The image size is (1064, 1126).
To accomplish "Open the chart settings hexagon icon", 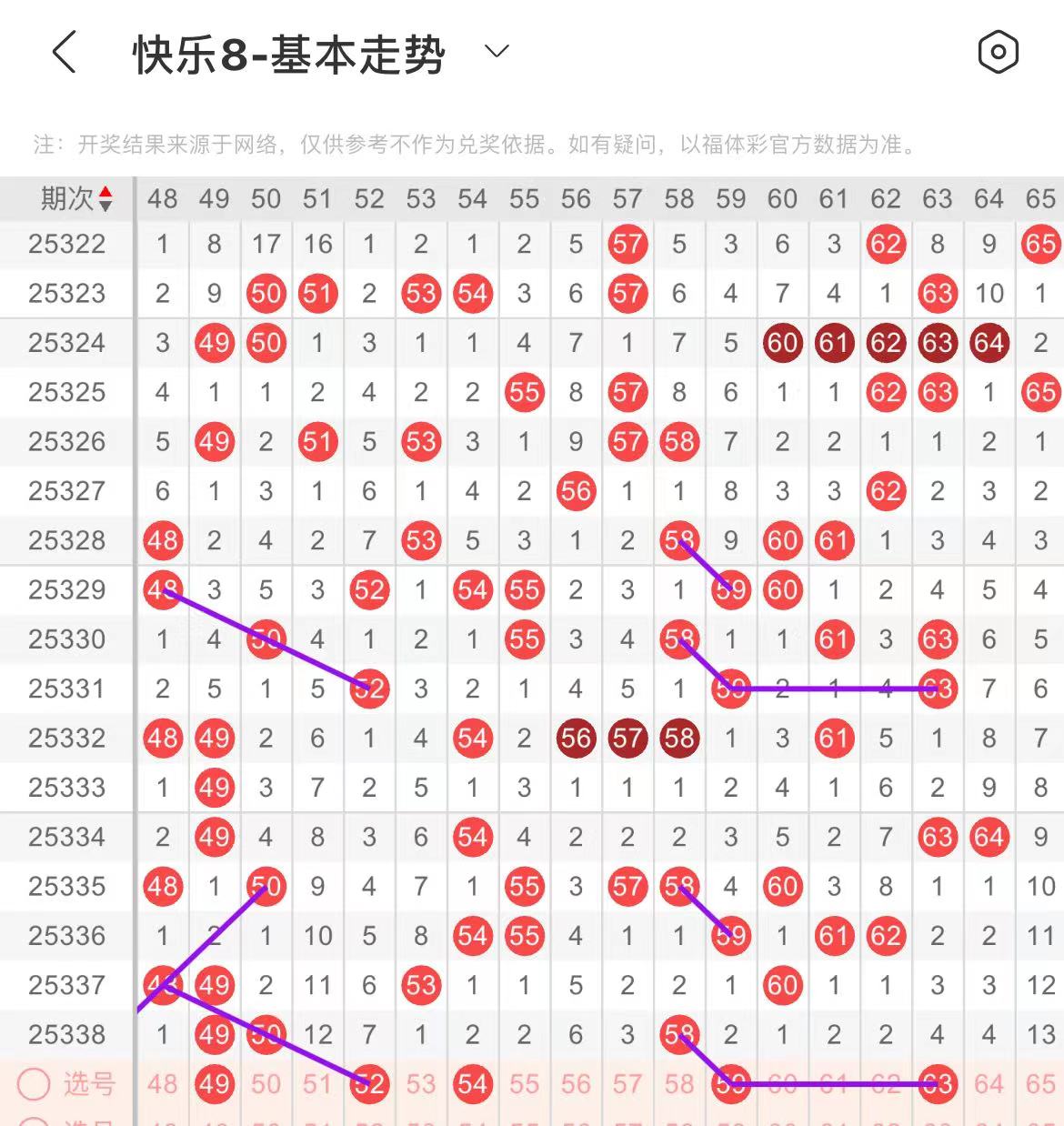I will pyautogui.click(x=998, y=52).
